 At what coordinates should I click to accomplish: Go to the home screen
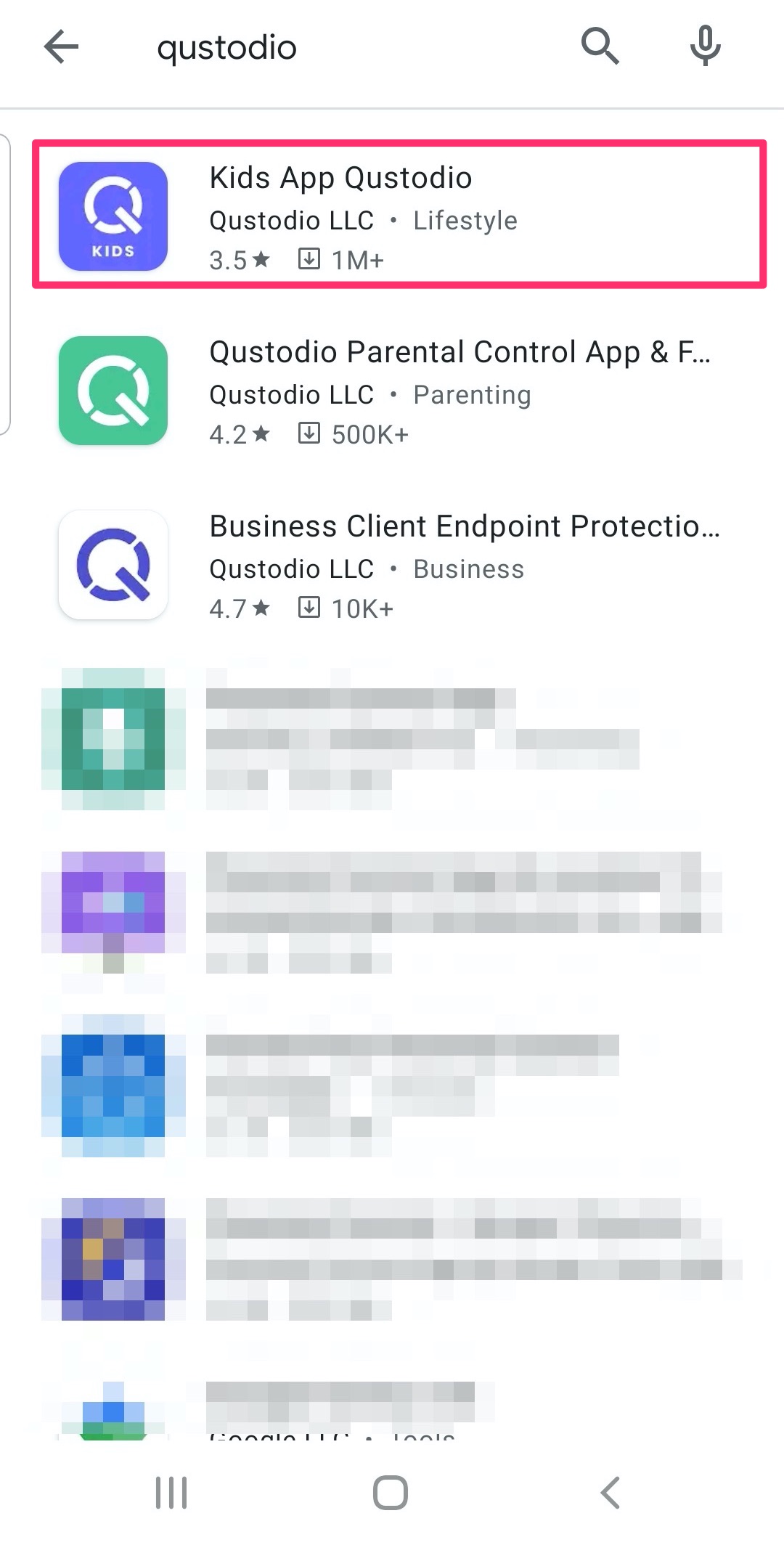tap(391, 1493)
